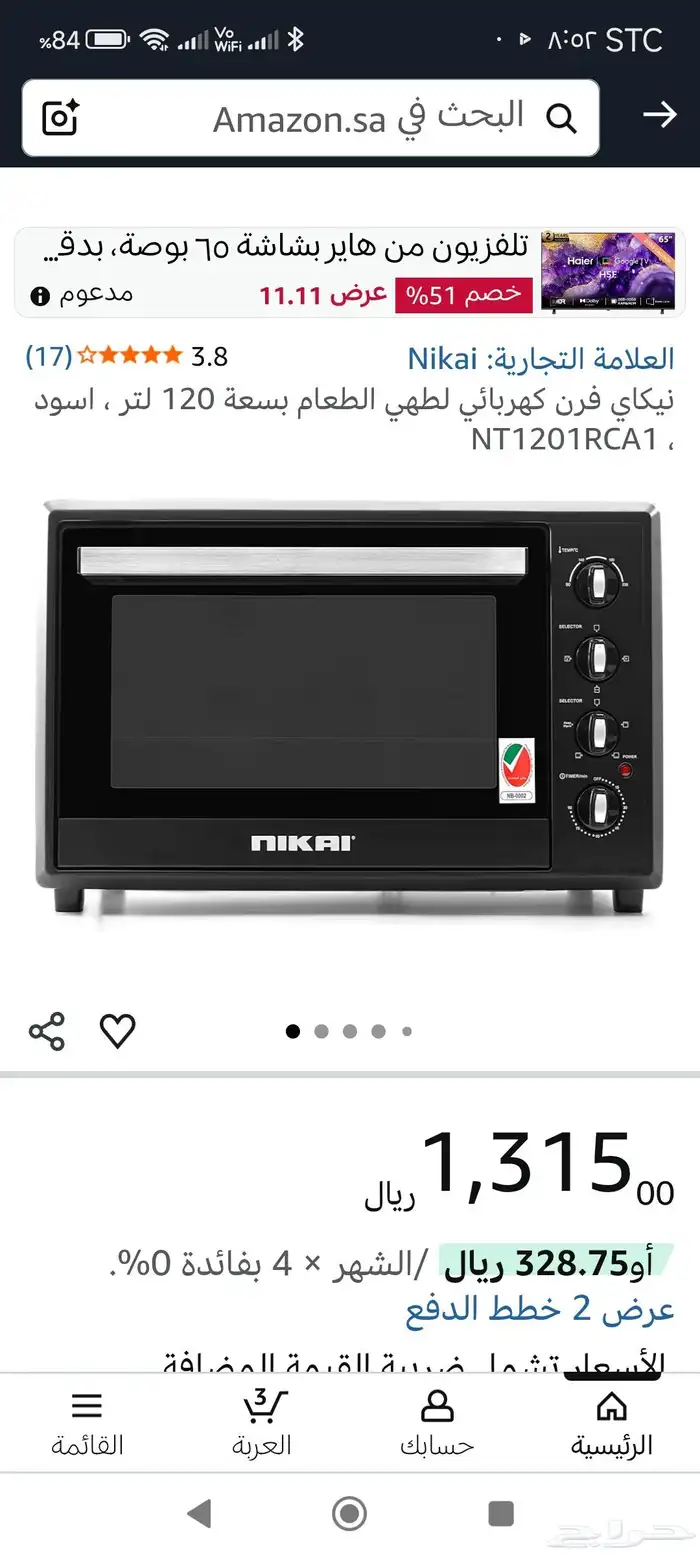Share this oven listing
Screen dimensions: 700x1556
tap(46, 1031)
